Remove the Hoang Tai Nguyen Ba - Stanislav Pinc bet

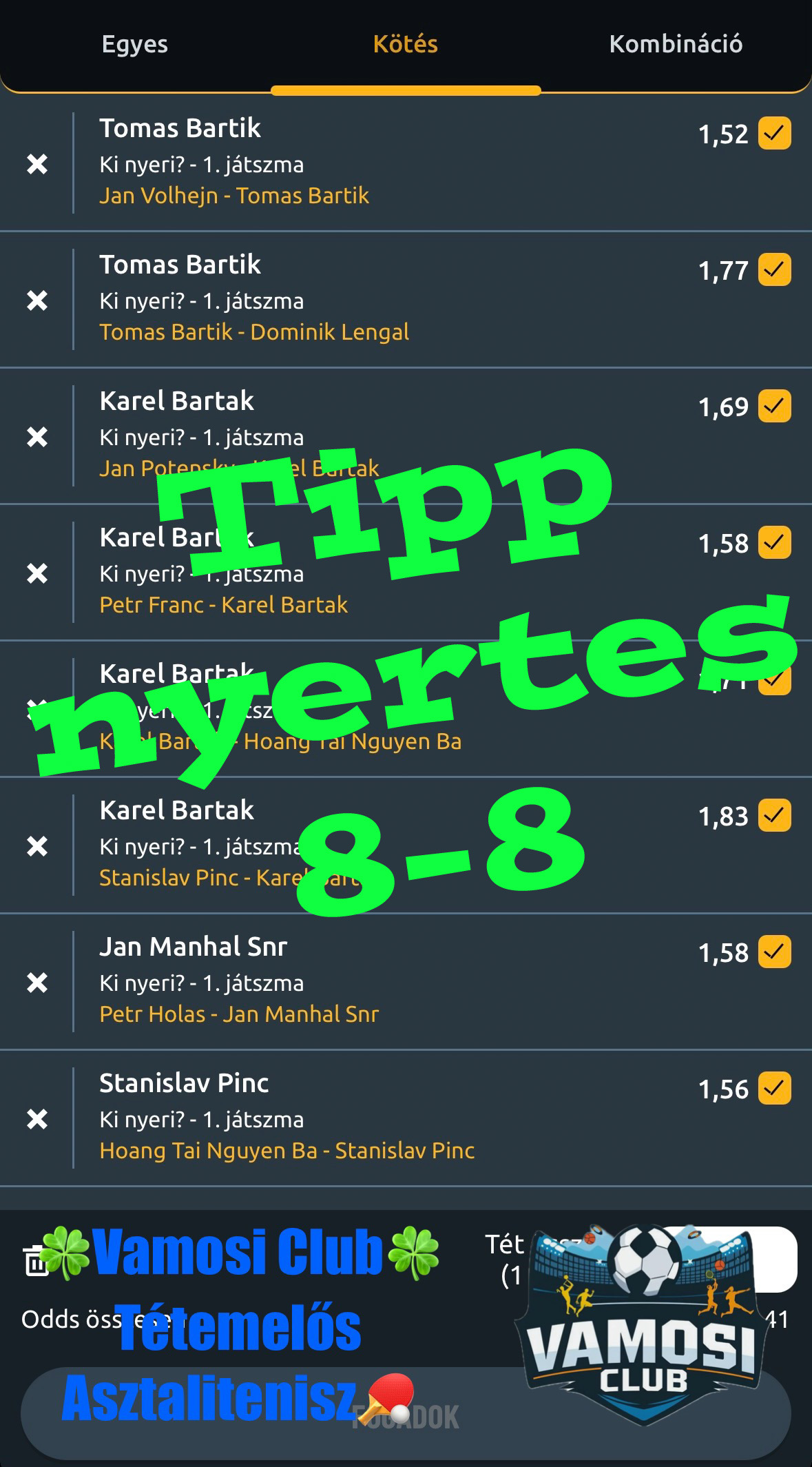point(37,1119)
